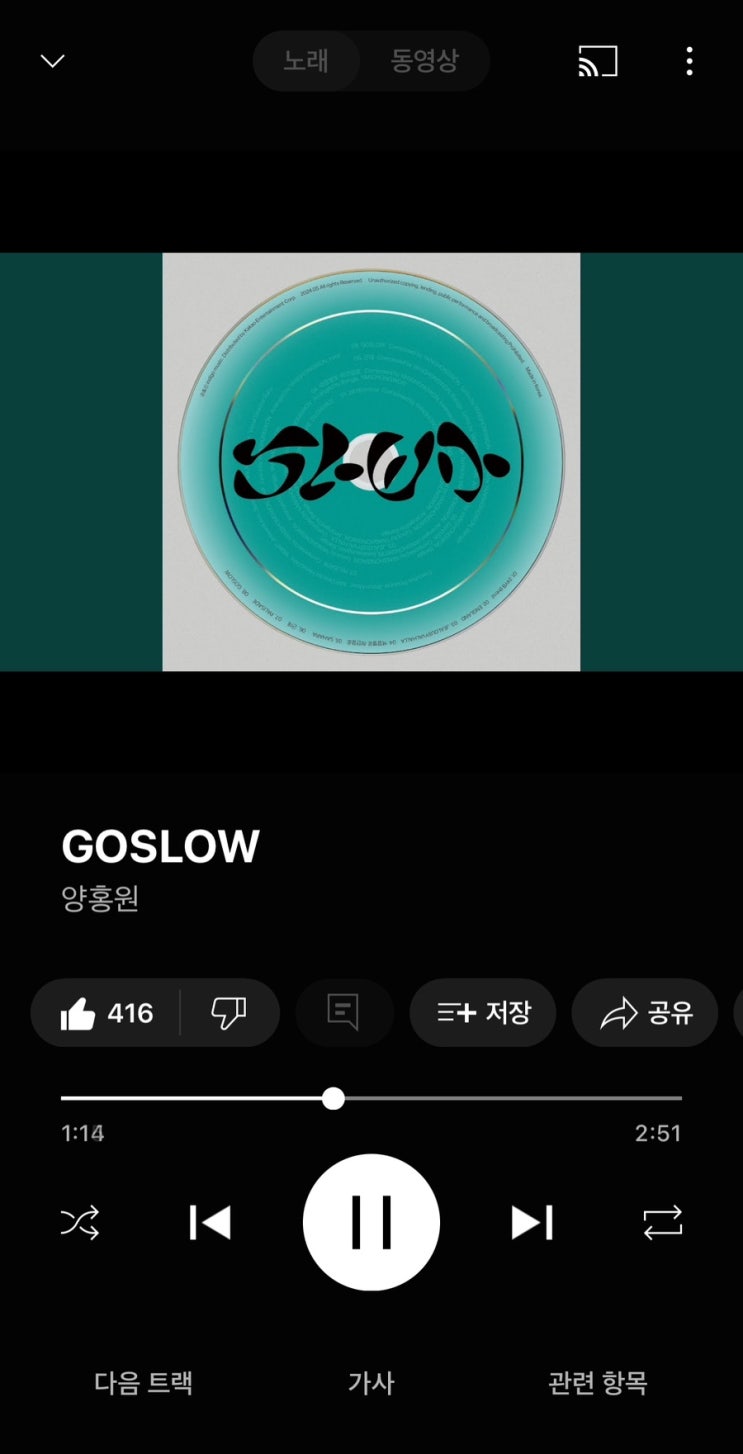
Task: Pause the current song
Action: (x=371, y=1222)
